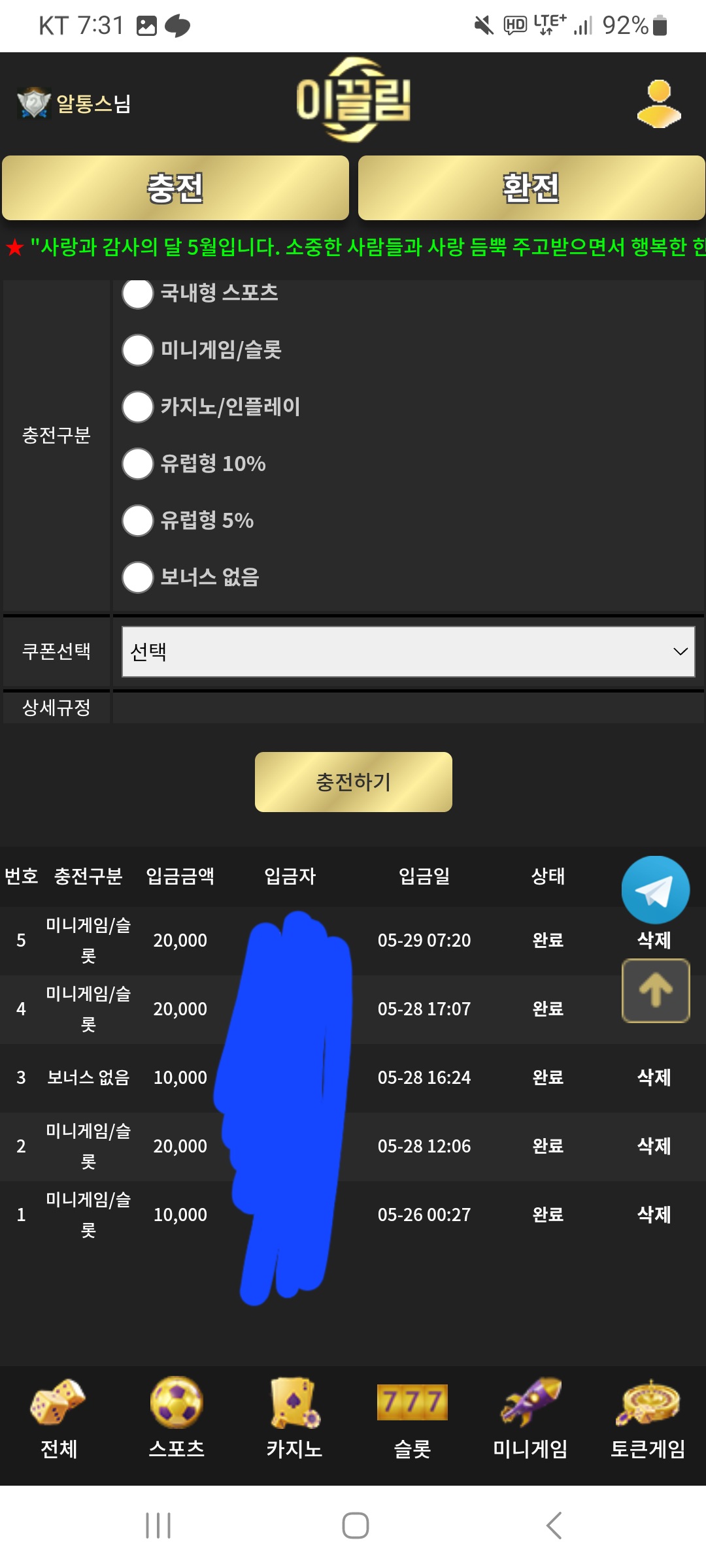
Task: Tap the 환전 button
Action: (x=531, y=188)
